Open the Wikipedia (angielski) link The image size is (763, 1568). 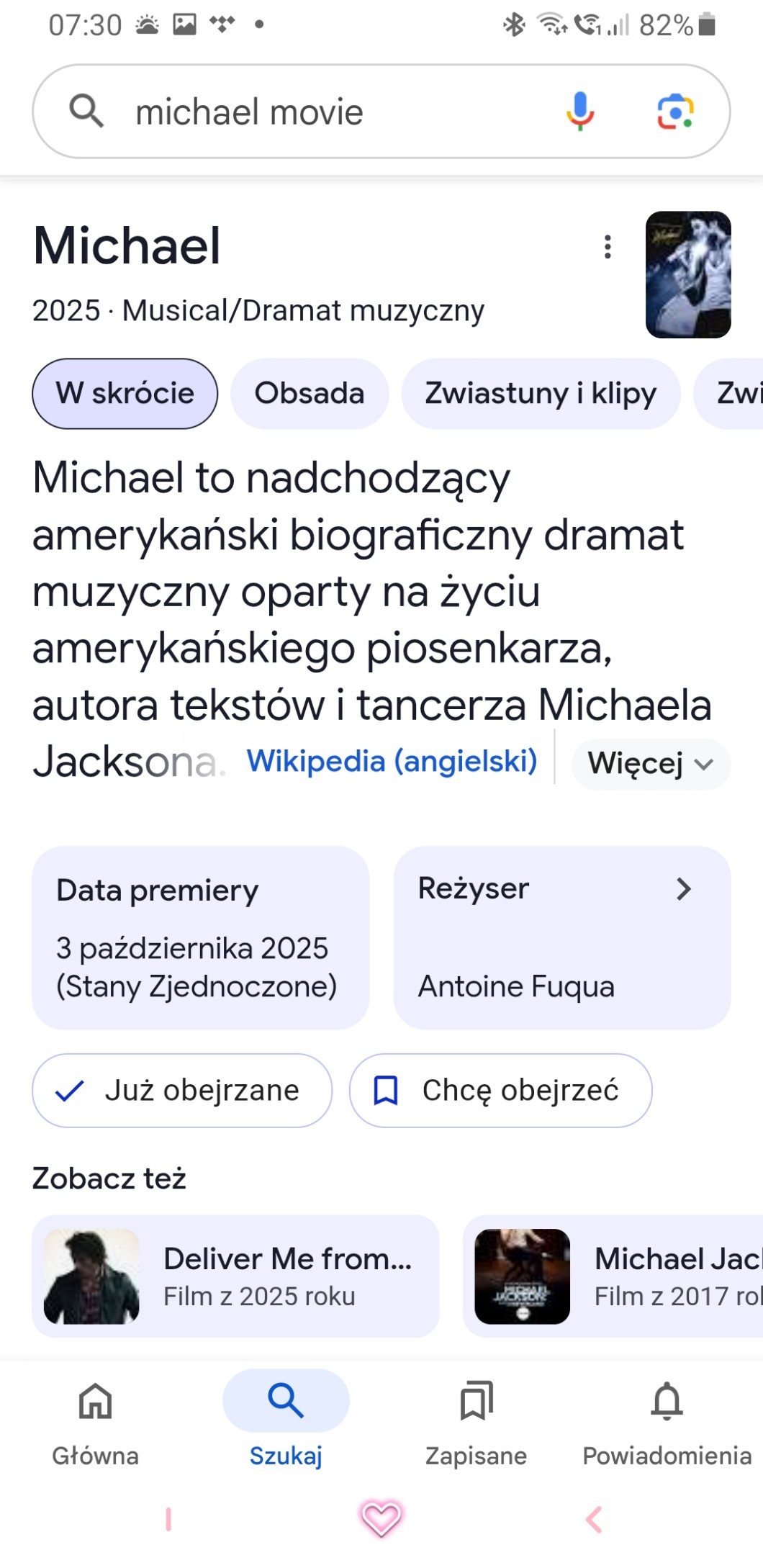click(392, 761)
